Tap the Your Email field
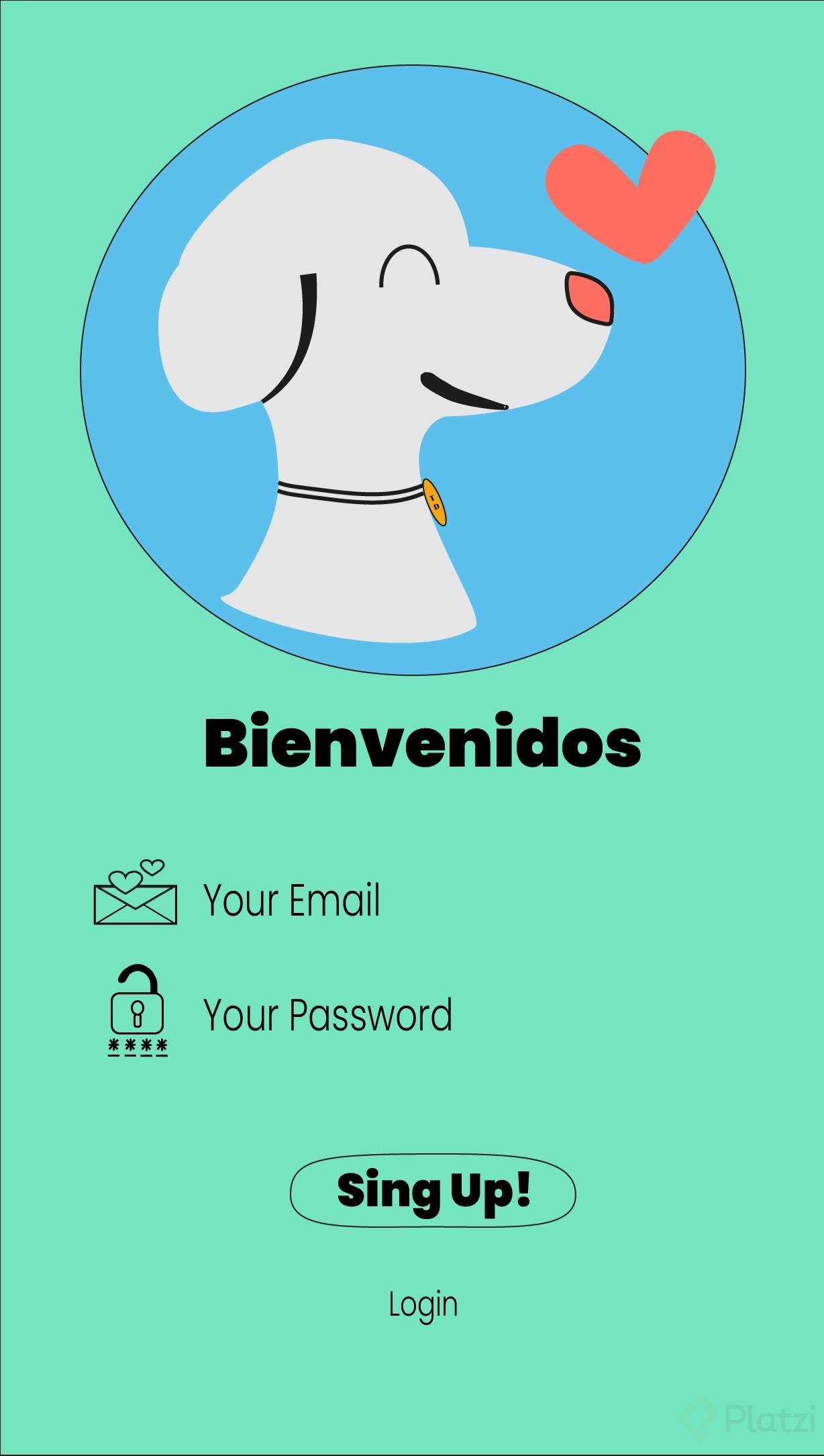Screen dimensions: 824x1456 [x=292, y=901]
